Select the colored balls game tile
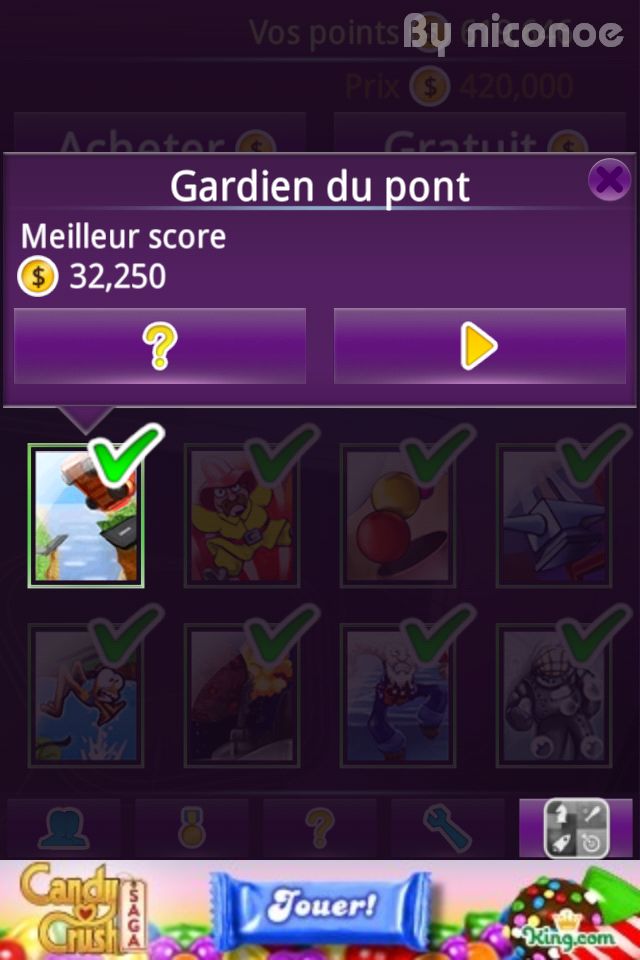Image resolution: width=640 pixels, height=960 pixels. 399,515
